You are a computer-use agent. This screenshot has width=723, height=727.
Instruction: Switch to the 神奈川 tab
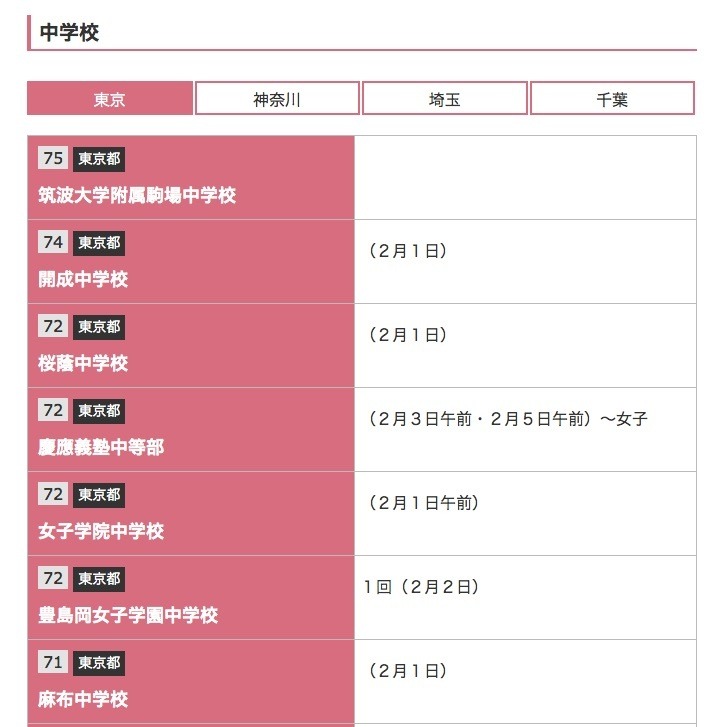click(277, 99)
